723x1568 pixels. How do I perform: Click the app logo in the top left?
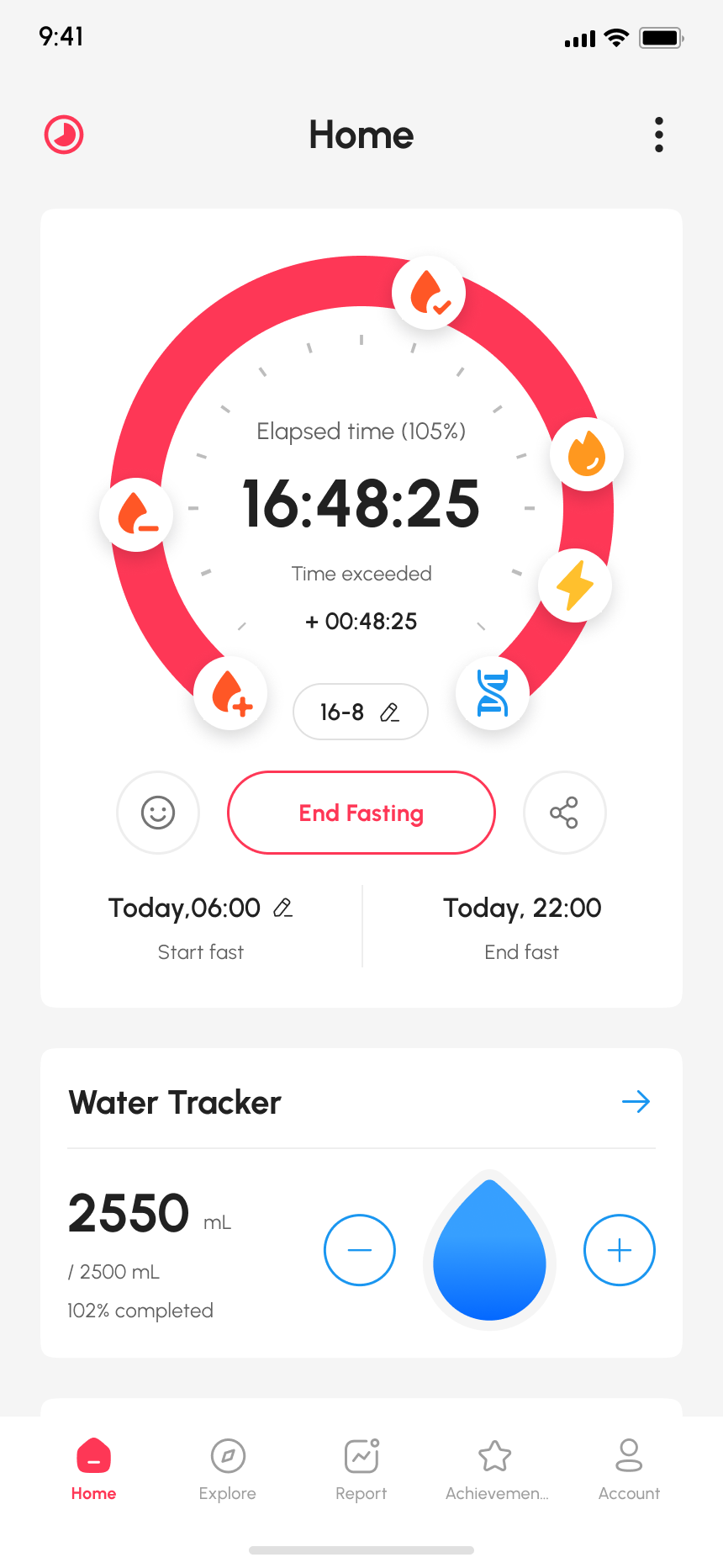click(63, 134)
